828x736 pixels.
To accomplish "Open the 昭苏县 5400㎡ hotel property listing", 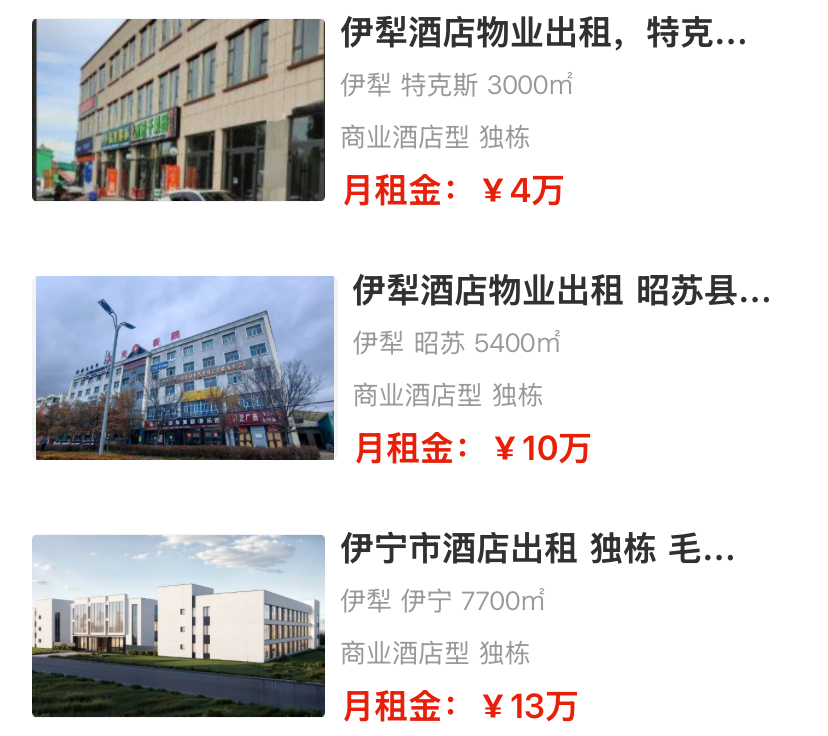I will [x=561, y=292].
